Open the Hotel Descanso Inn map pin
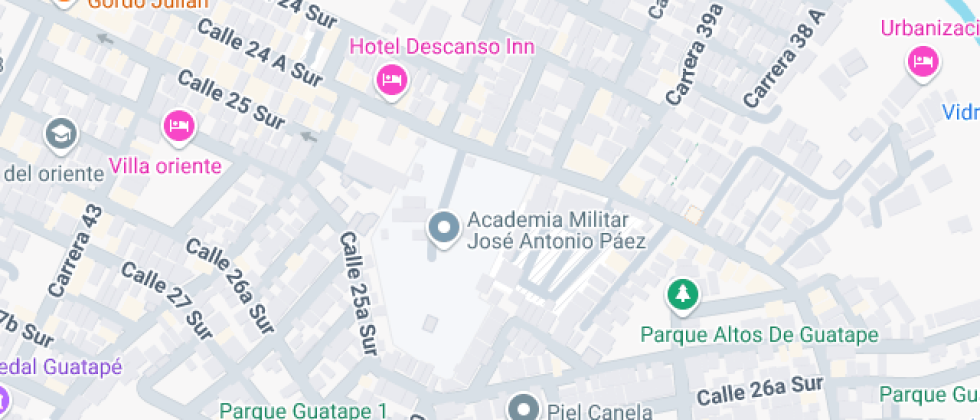This screenshot has height=420, width=980. [x=391, y=79]
